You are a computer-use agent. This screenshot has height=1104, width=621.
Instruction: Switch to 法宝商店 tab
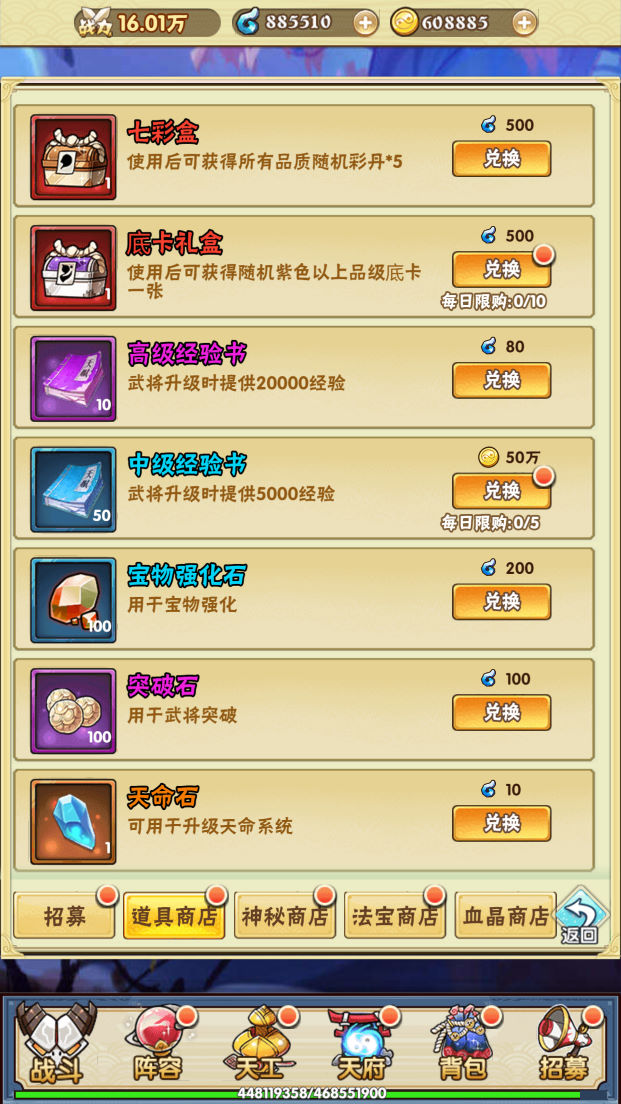(x=394, y=916)
